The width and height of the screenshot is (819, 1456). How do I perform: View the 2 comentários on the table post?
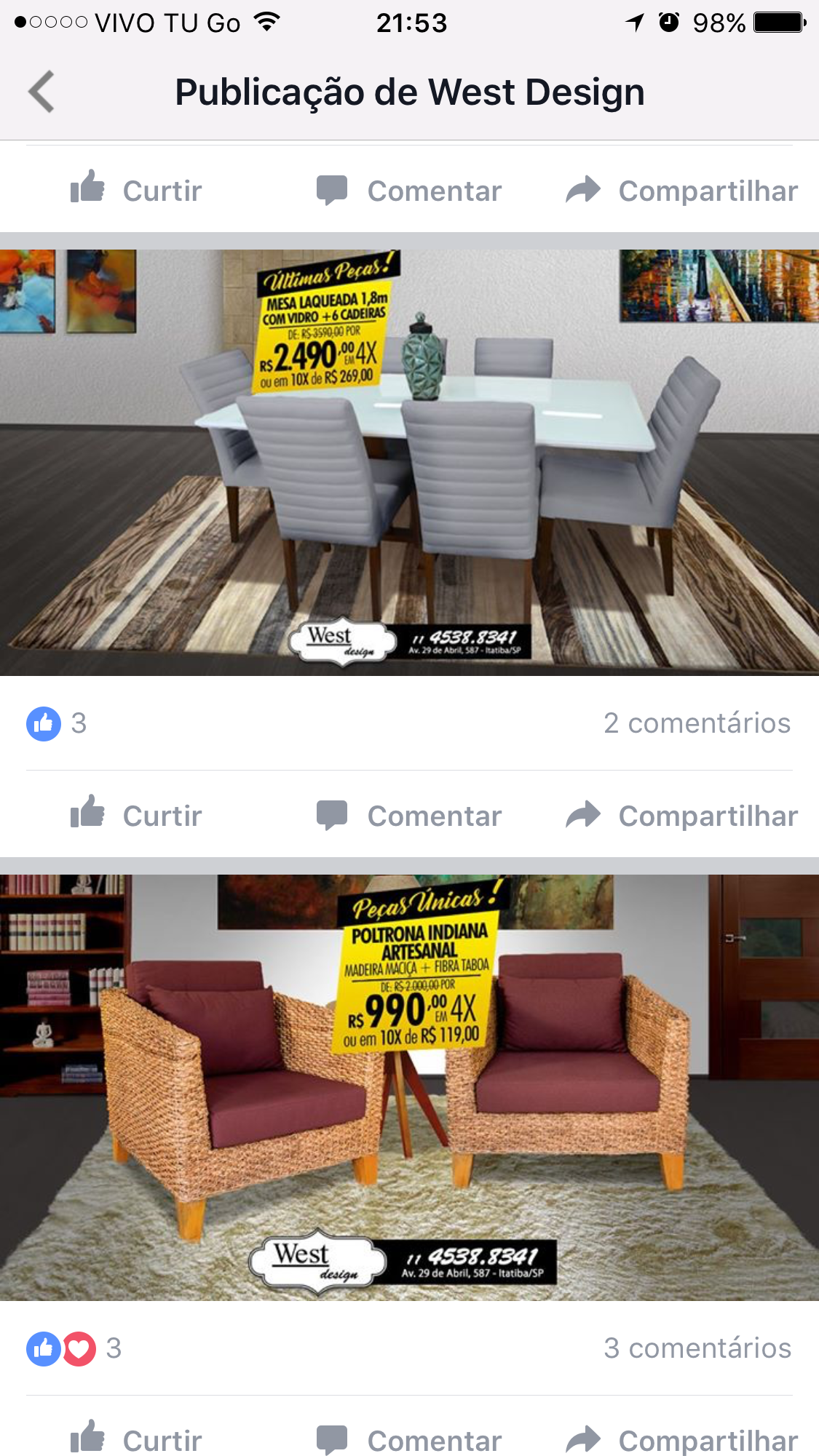pos(697,723)
